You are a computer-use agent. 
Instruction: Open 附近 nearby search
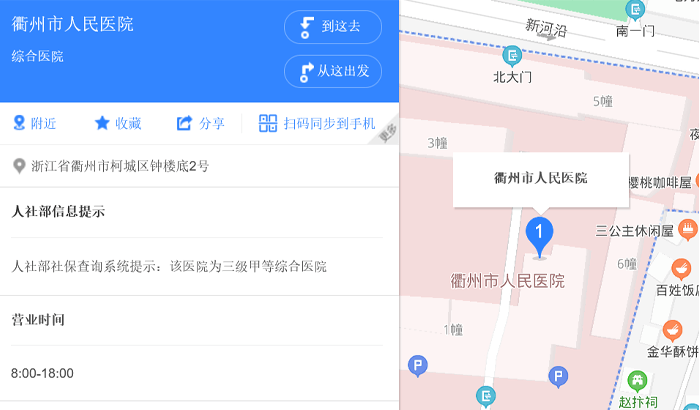pos(34,123)
